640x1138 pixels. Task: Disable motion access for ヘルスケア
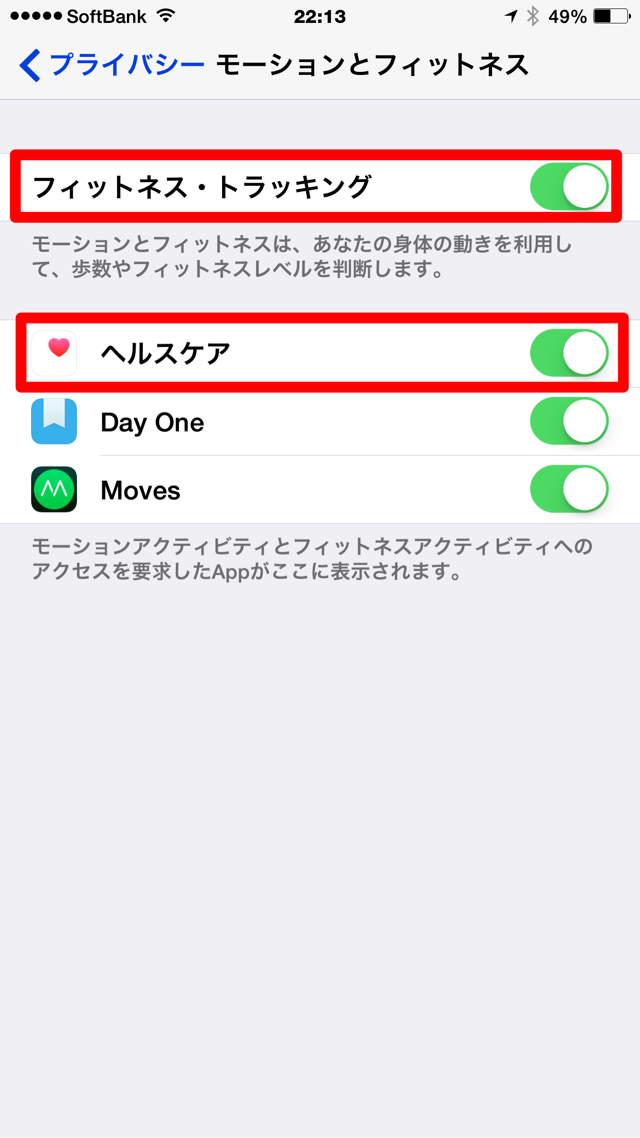click(x=568, y=353)
